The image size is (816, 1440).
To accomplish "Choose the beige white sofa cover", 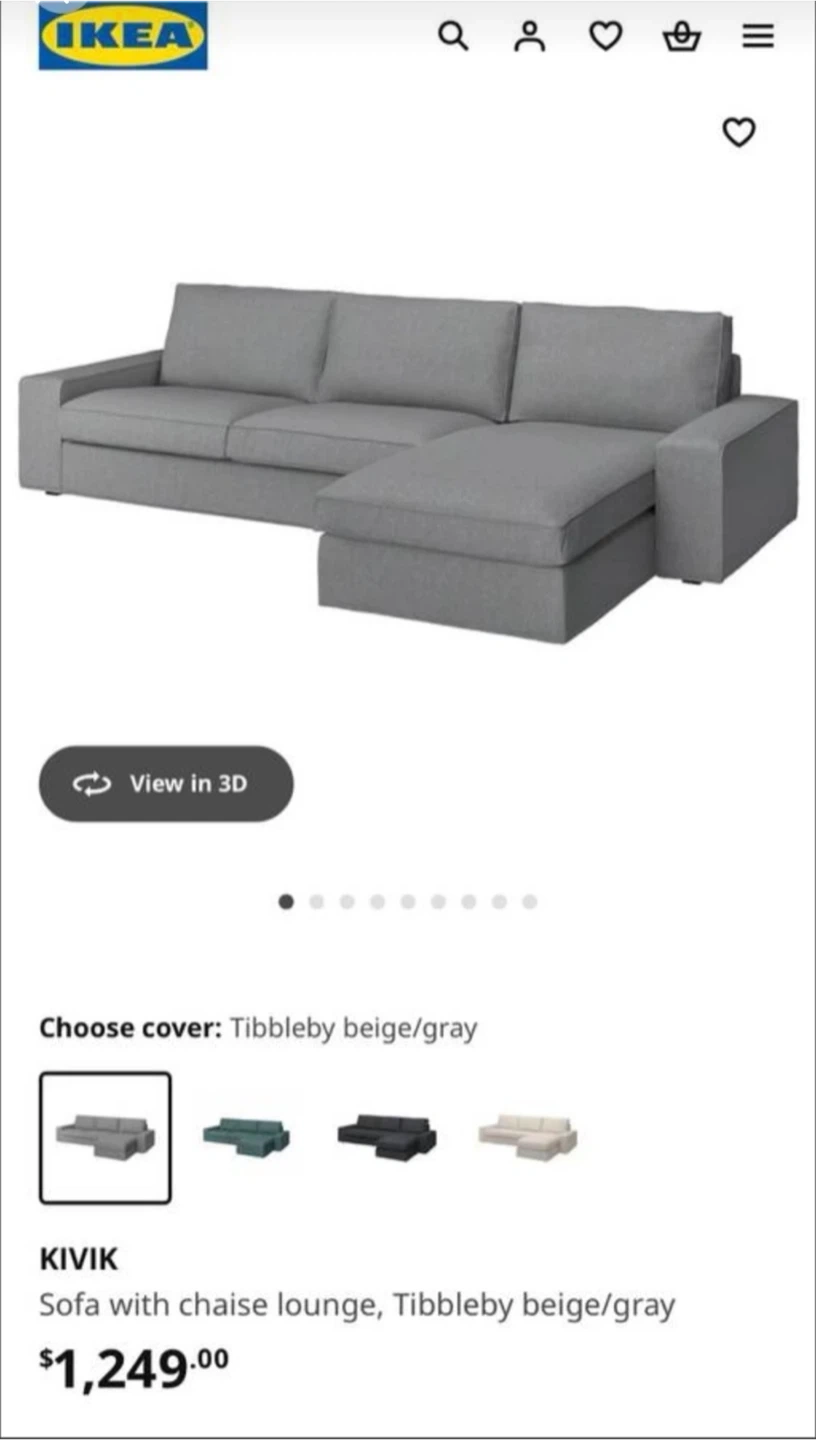I will [528, 1136].
